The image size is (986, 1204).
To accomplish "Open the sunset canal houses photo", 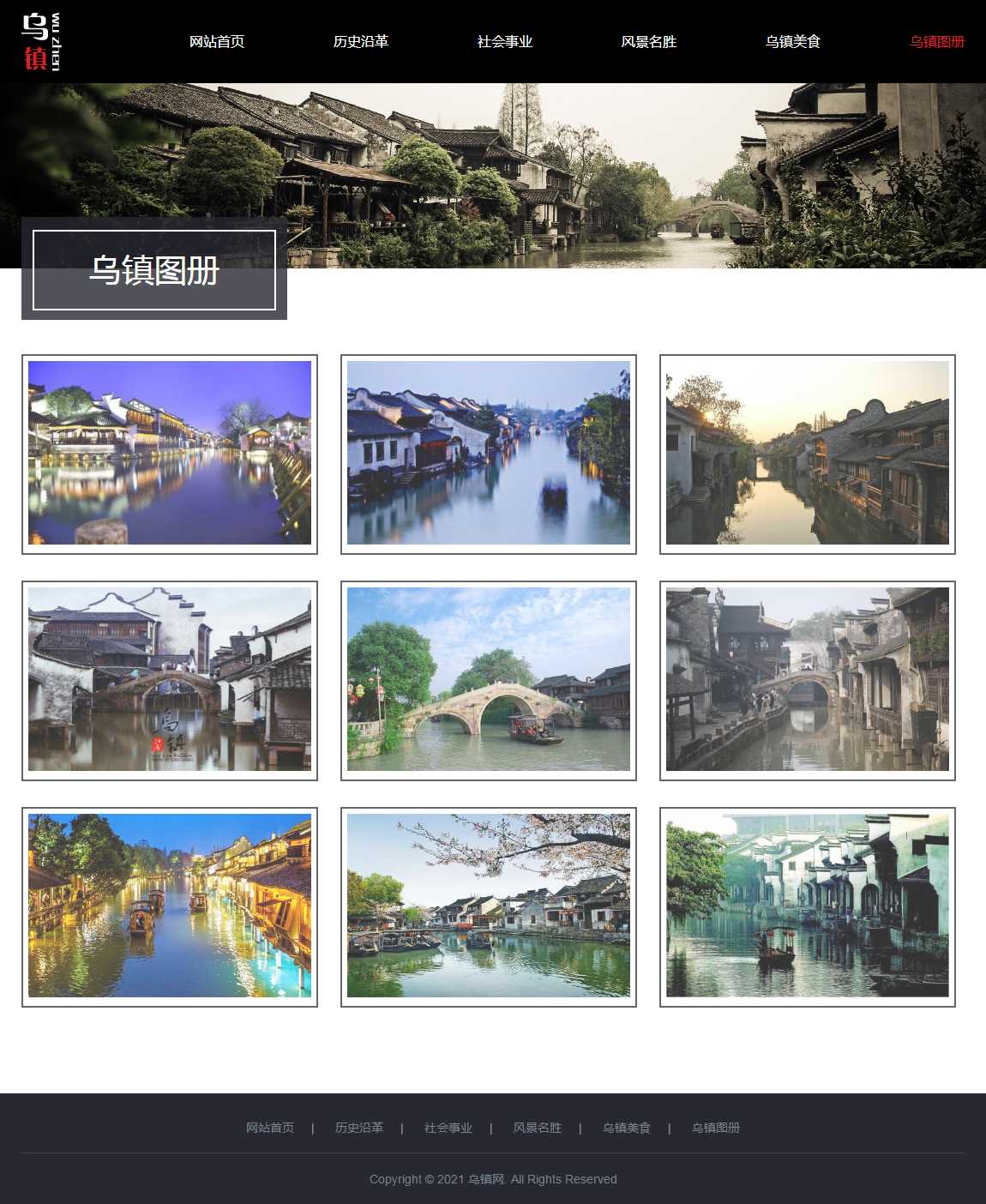I will 808,454.
